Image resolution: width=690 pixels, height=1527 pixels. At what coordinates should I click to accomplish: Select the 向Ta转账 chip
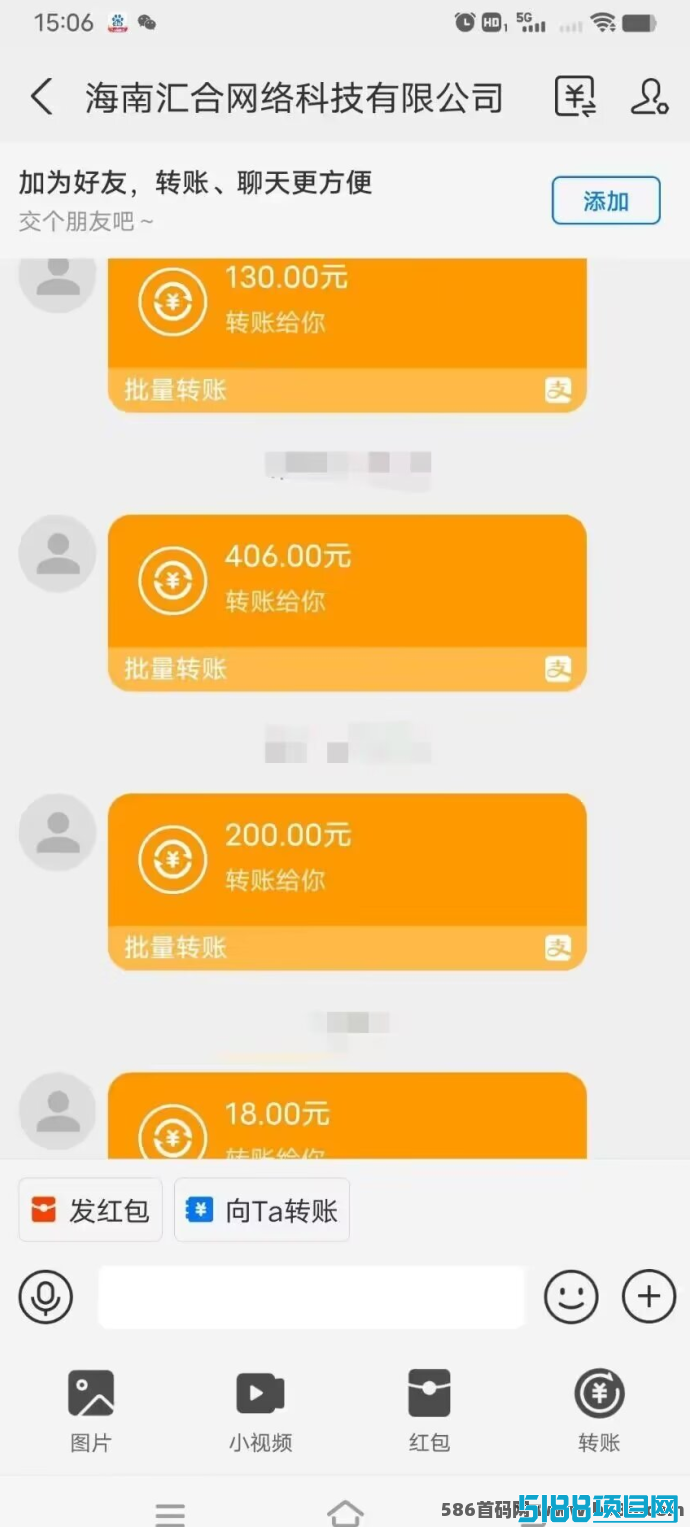coord(262,1211)
